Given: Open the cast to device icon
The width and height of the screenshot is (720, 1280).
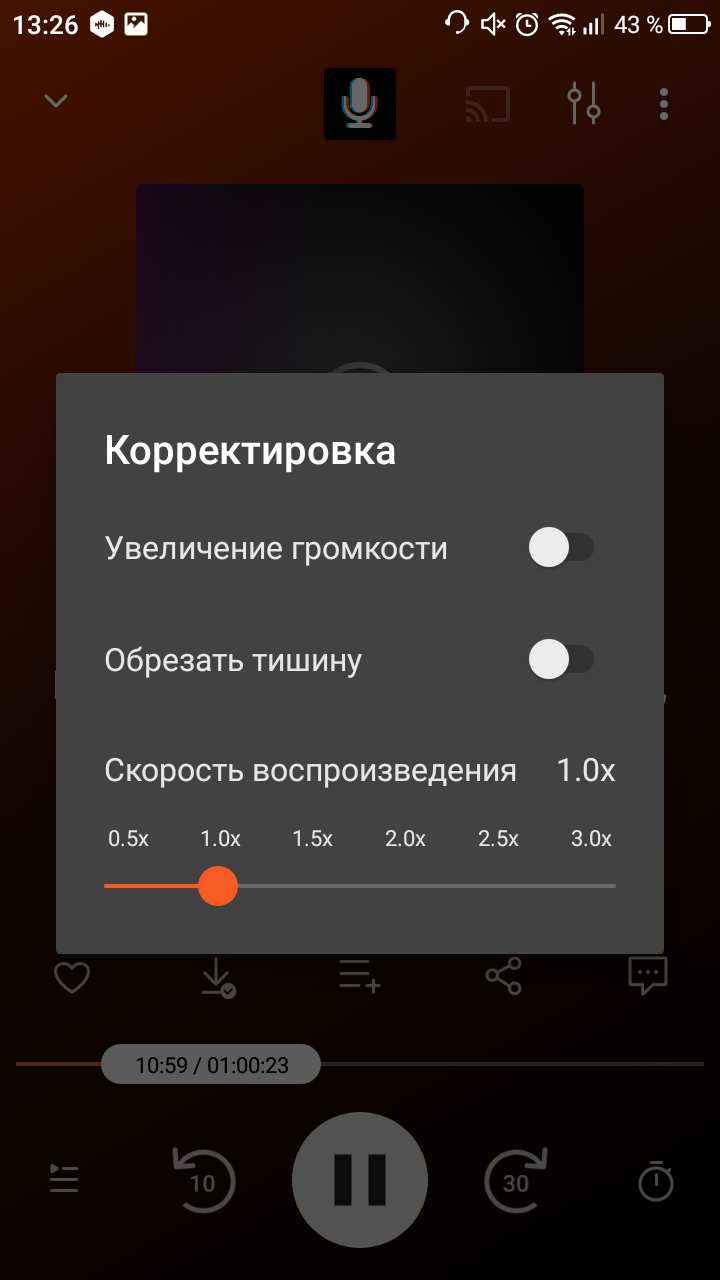Looking at the screenshot, I should tap(488, 104).
